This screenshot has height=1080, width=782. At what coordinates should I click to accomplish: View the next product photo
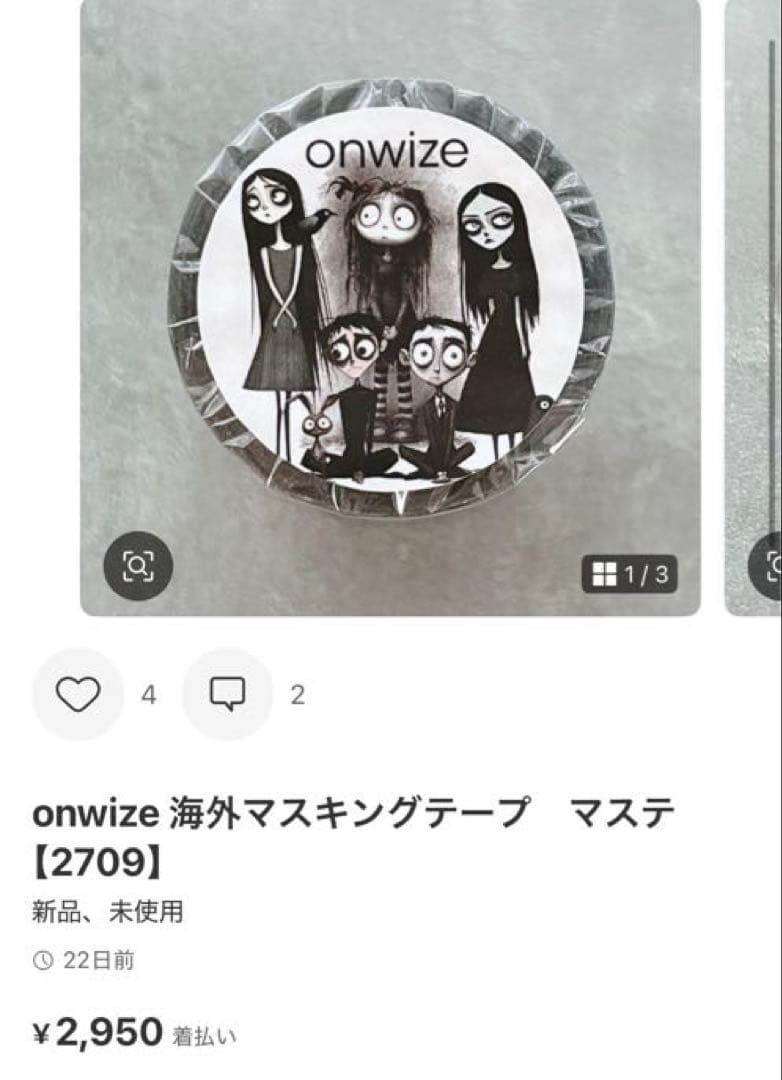(755, 300)
